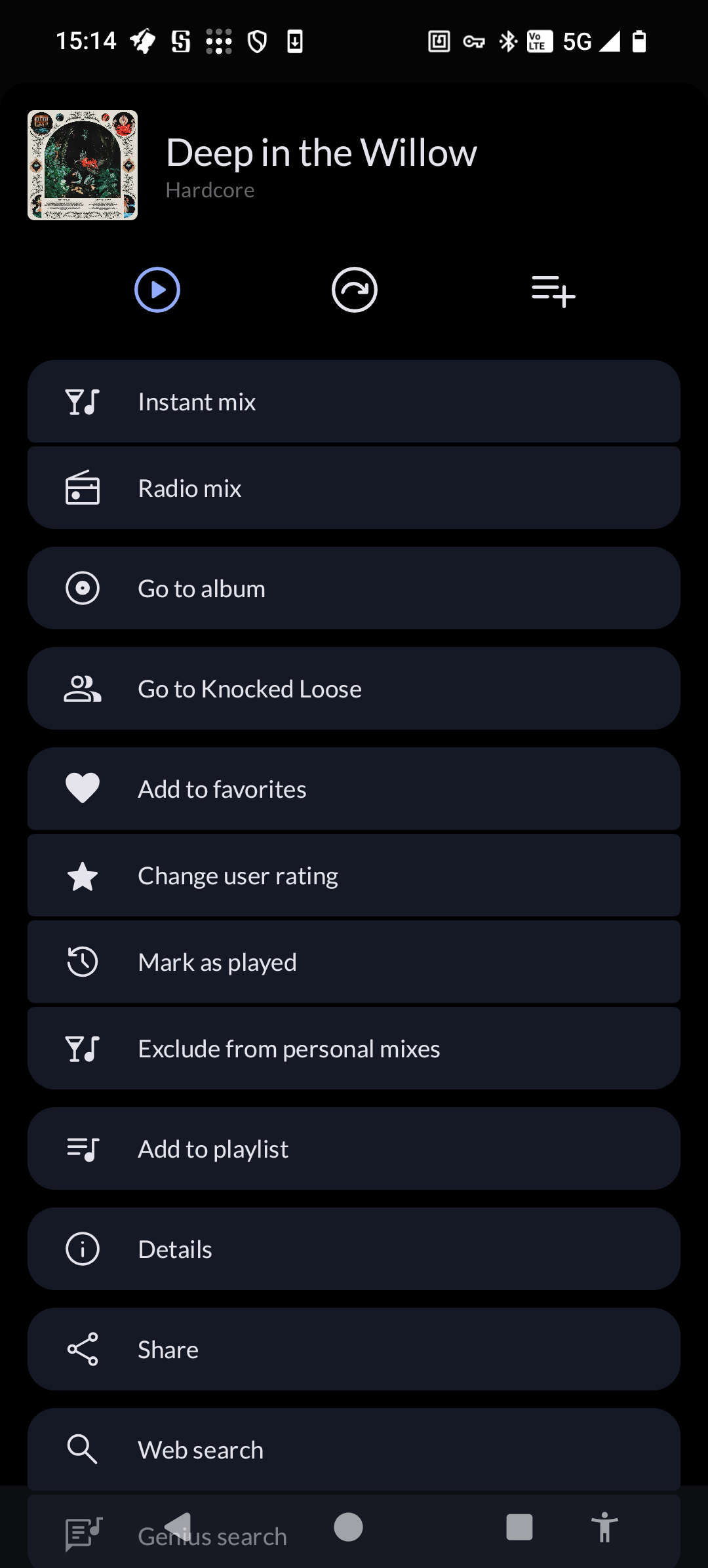Go to album
This screenshot has width=708, height=1568.
point(354,589)
